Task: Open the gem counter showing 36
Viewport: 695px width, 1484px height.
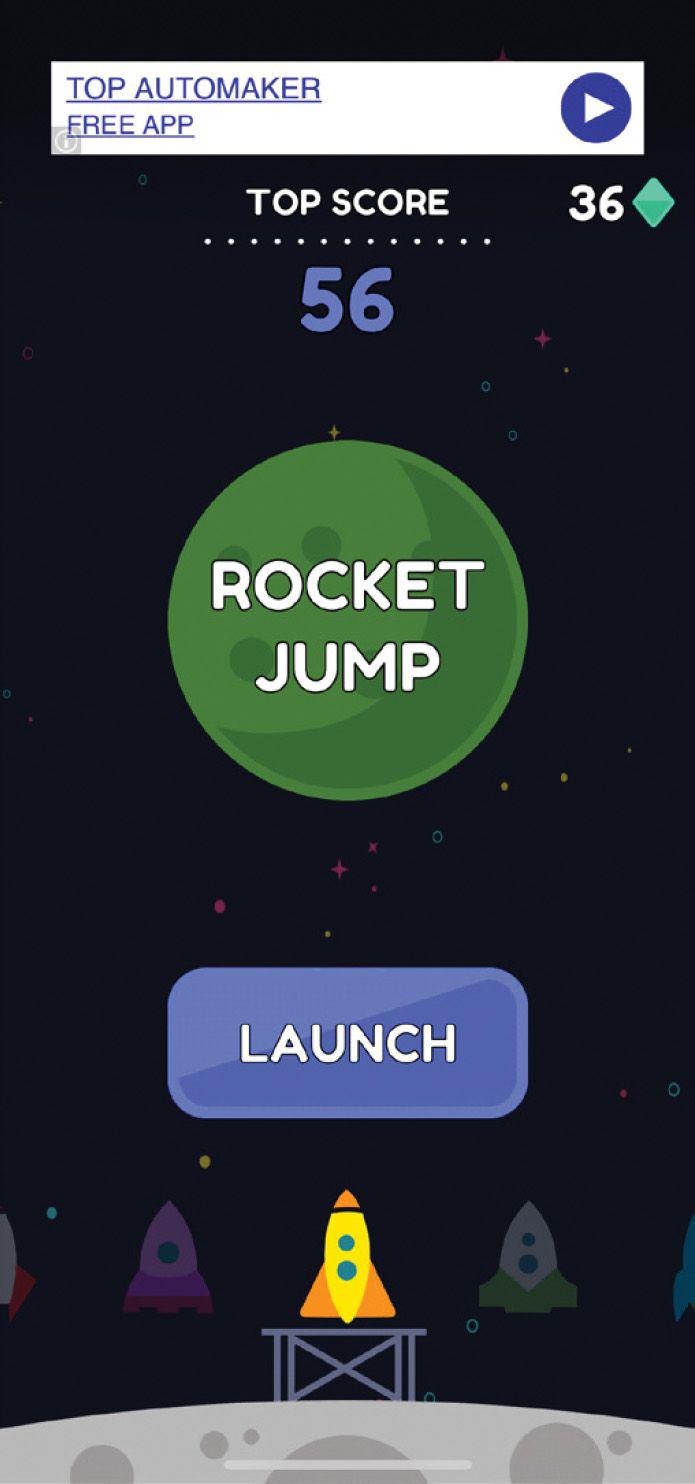Action: 620,203
